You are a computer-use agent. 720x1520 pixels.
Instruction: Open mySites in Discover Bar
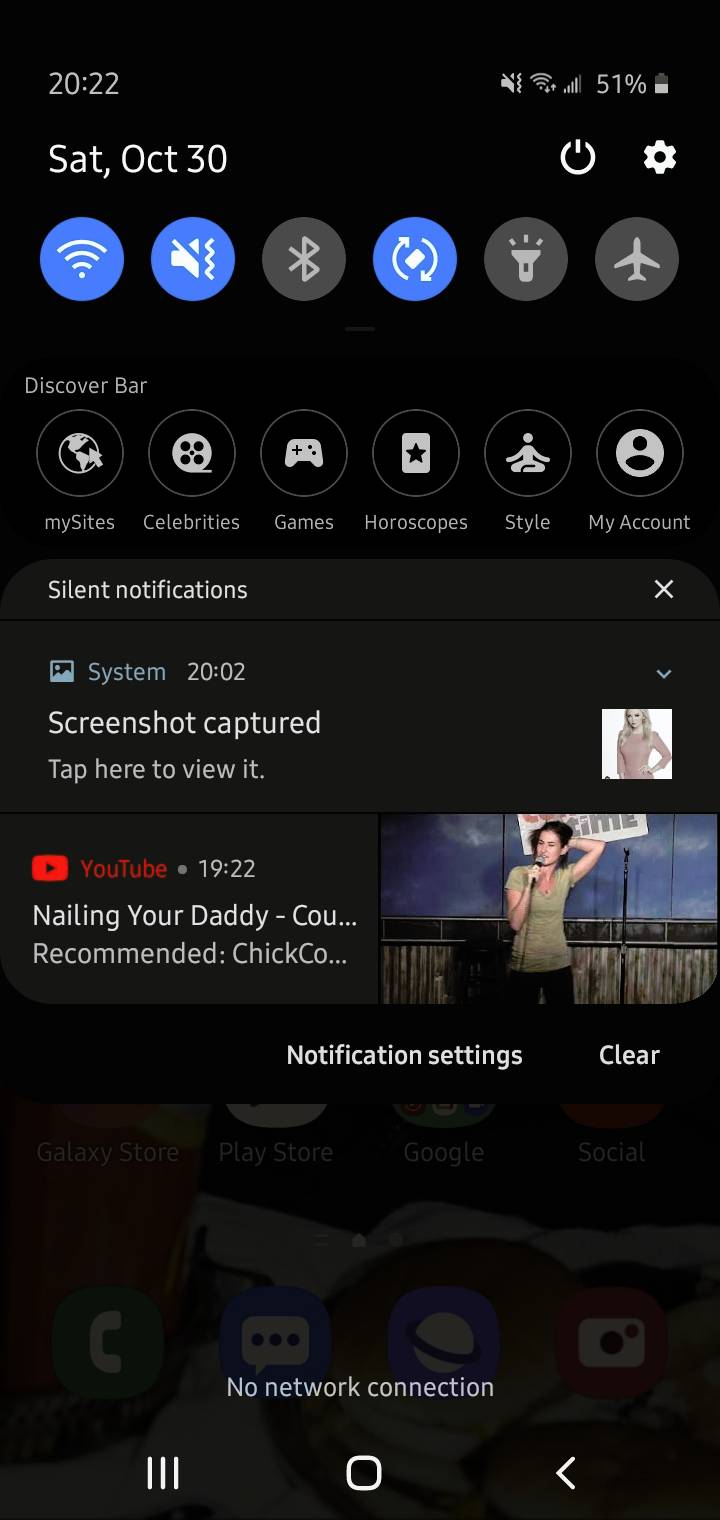[x=80, y=455]
